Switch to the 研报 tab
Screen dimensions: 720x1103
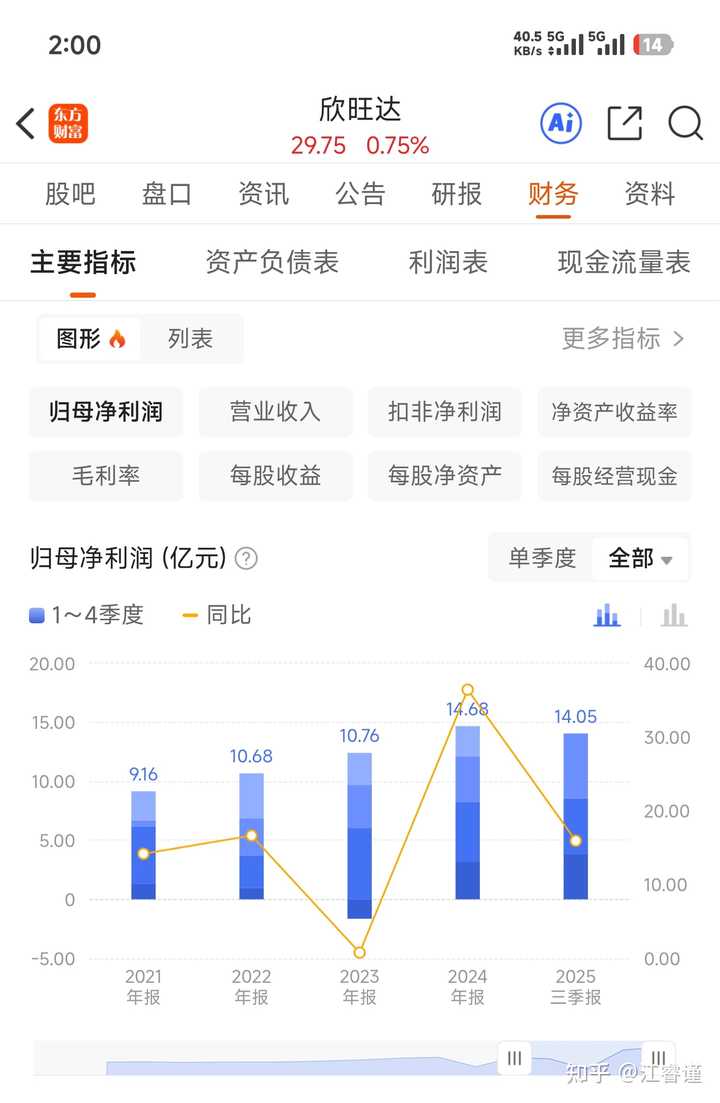457,193
